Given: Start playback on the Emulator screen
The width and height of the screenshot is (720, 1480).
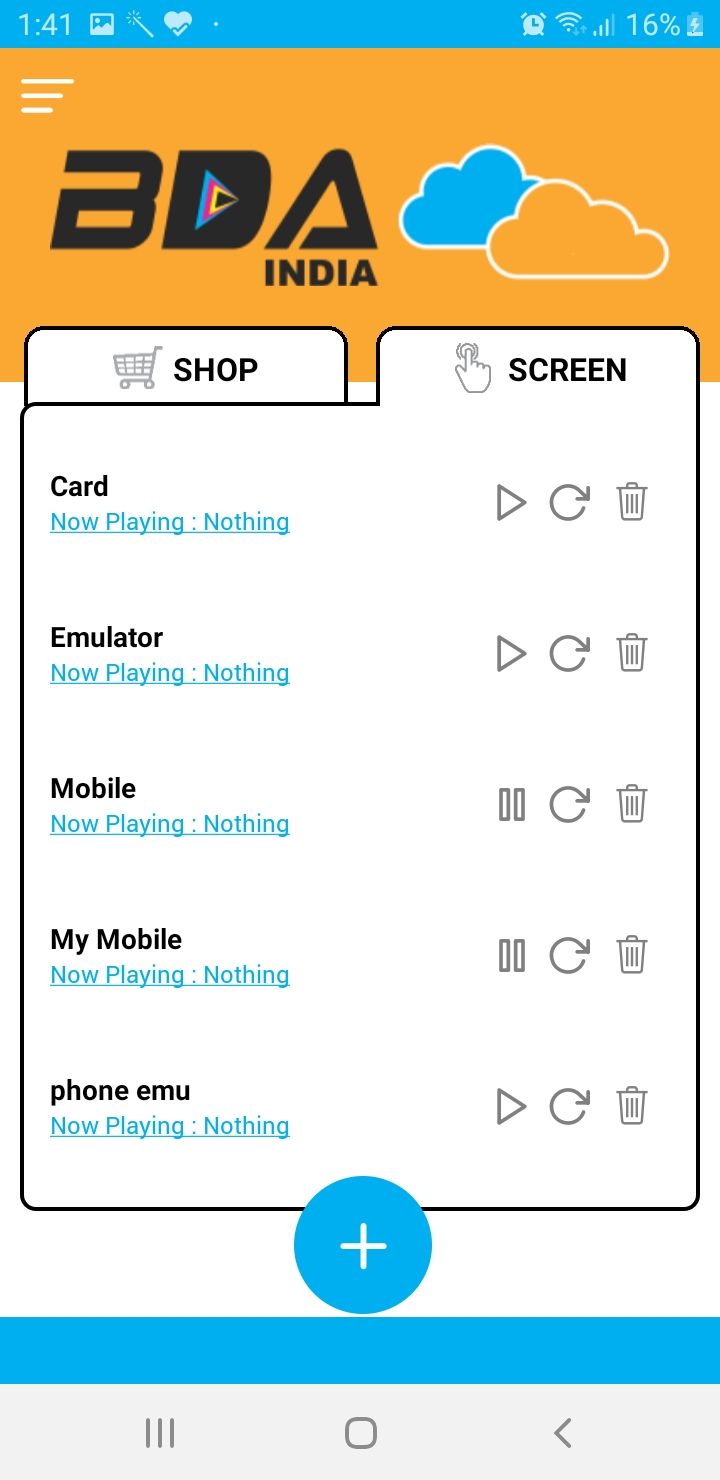Looking at the screenshot, I should 511,653.
